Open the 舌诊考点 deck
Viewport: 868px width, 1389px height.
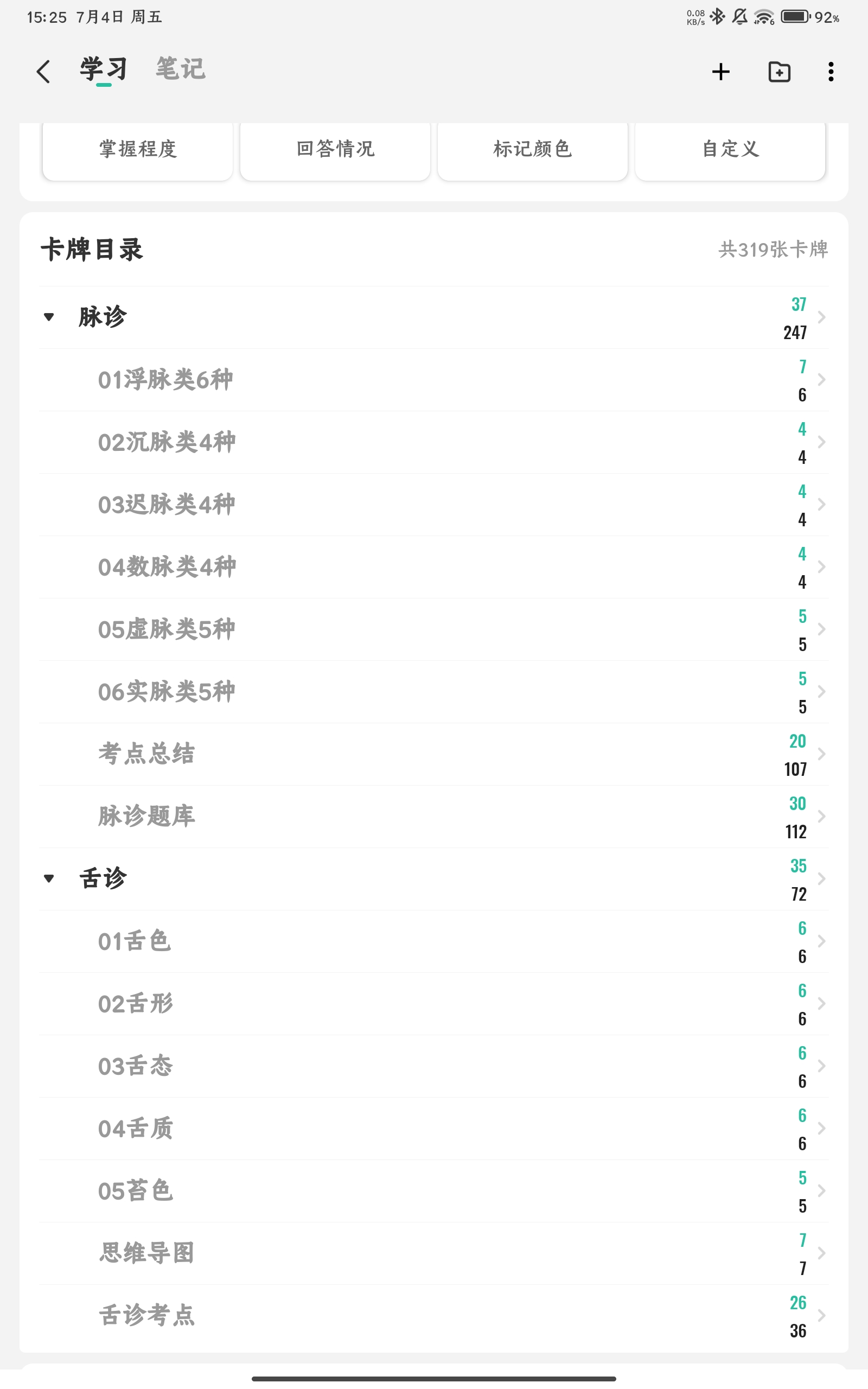pos(434,1316)
